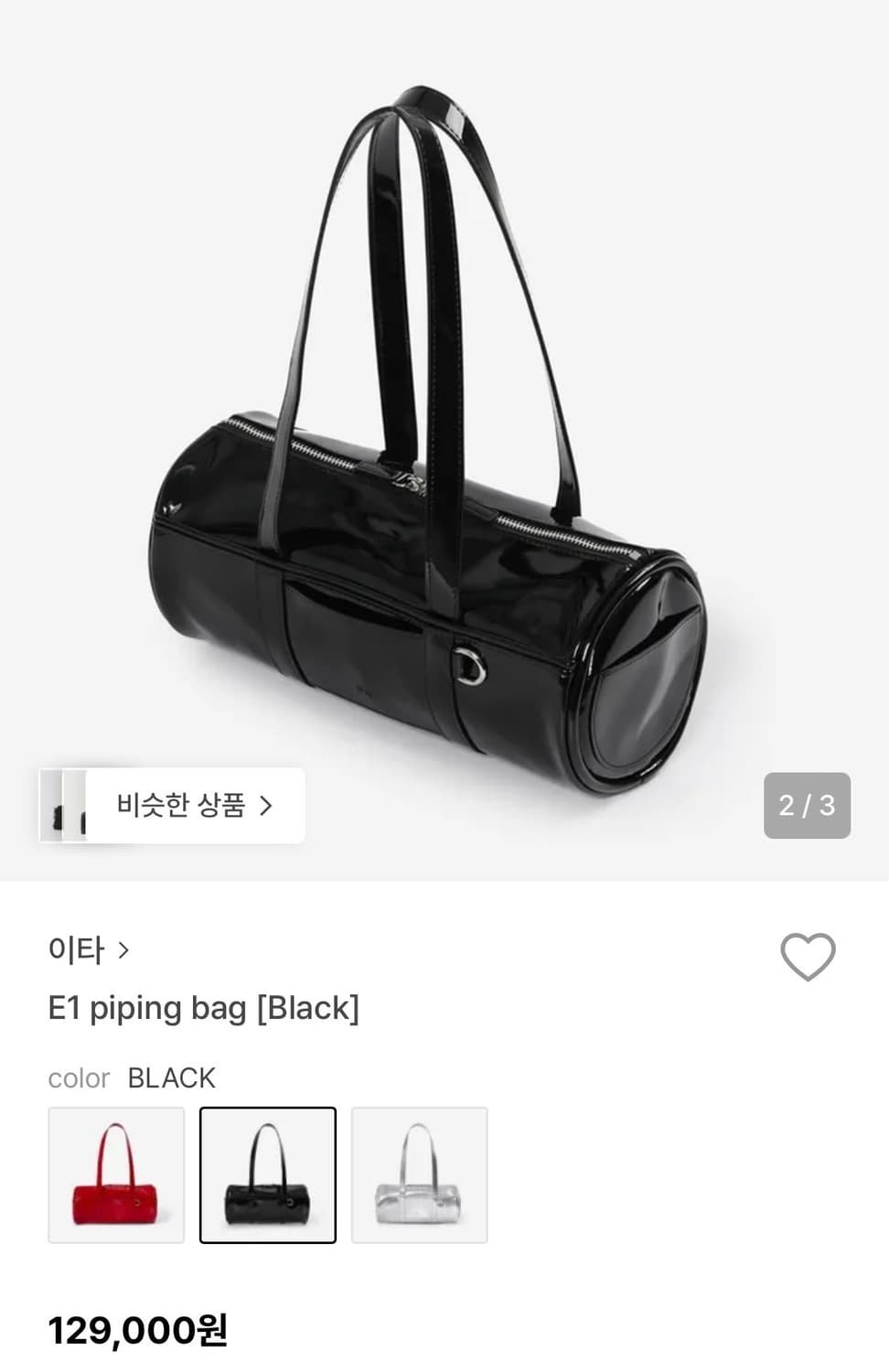Click the product title E1 piping bag [Black]
The width and height of the screenshot is (889, 1372).
[205, 1009]
